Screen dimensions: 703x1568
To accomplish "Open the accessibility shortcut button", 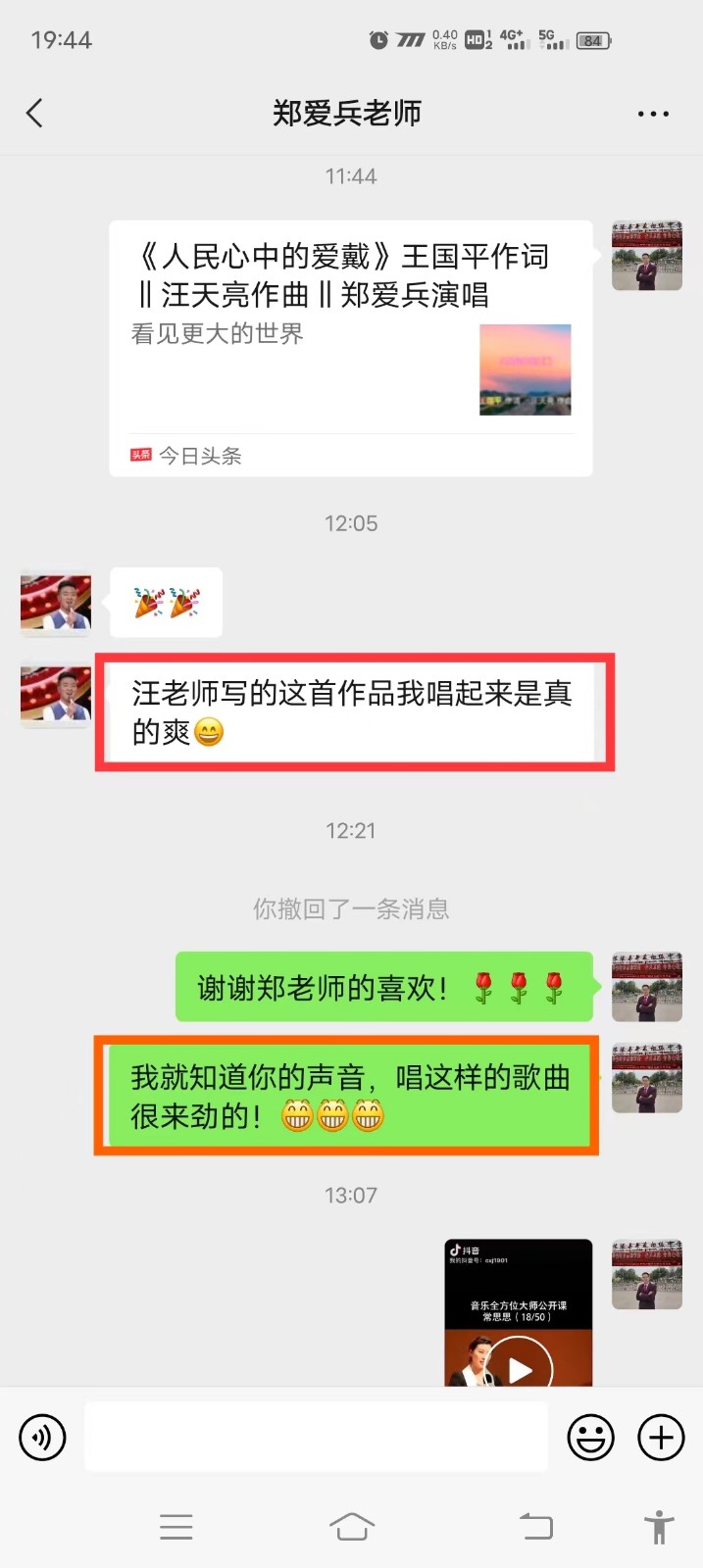I will (x=659, y=1526).
